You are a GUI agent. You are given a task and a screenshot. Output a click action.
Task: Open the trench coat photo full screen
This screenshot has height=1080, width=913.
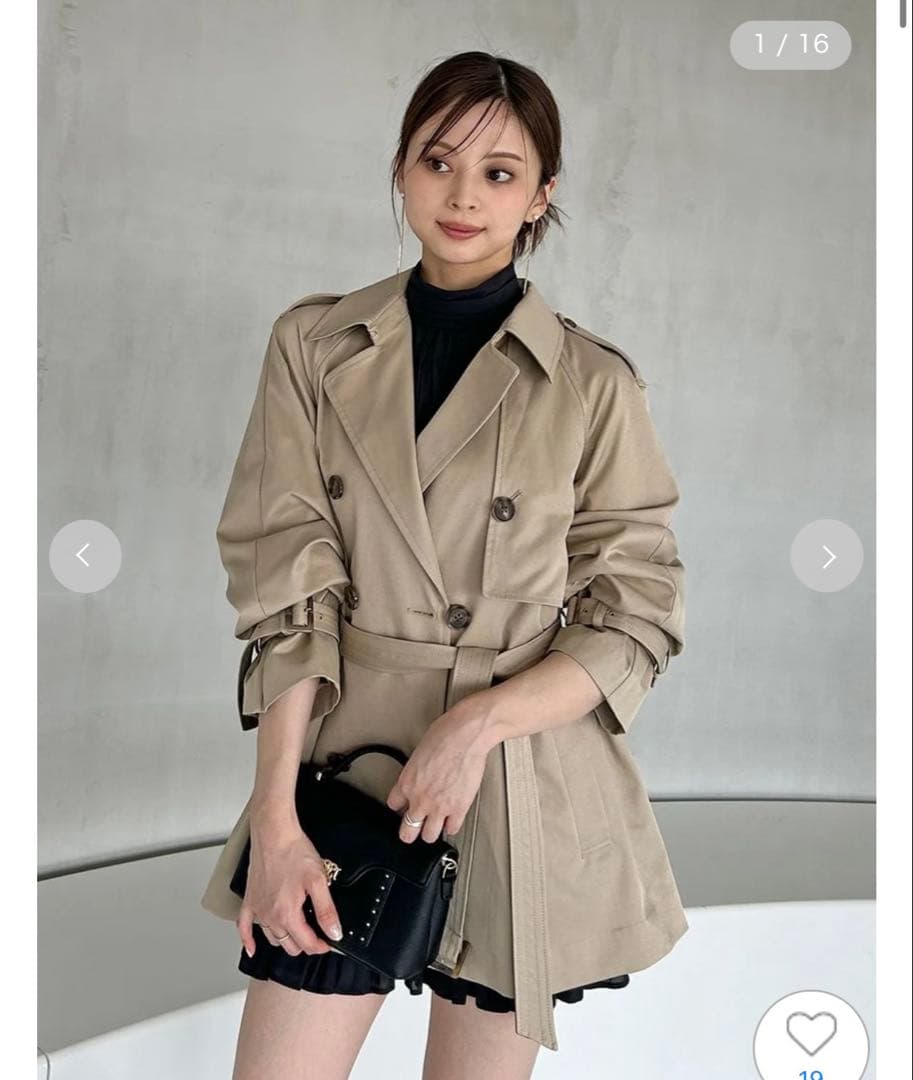pos(456,400)
